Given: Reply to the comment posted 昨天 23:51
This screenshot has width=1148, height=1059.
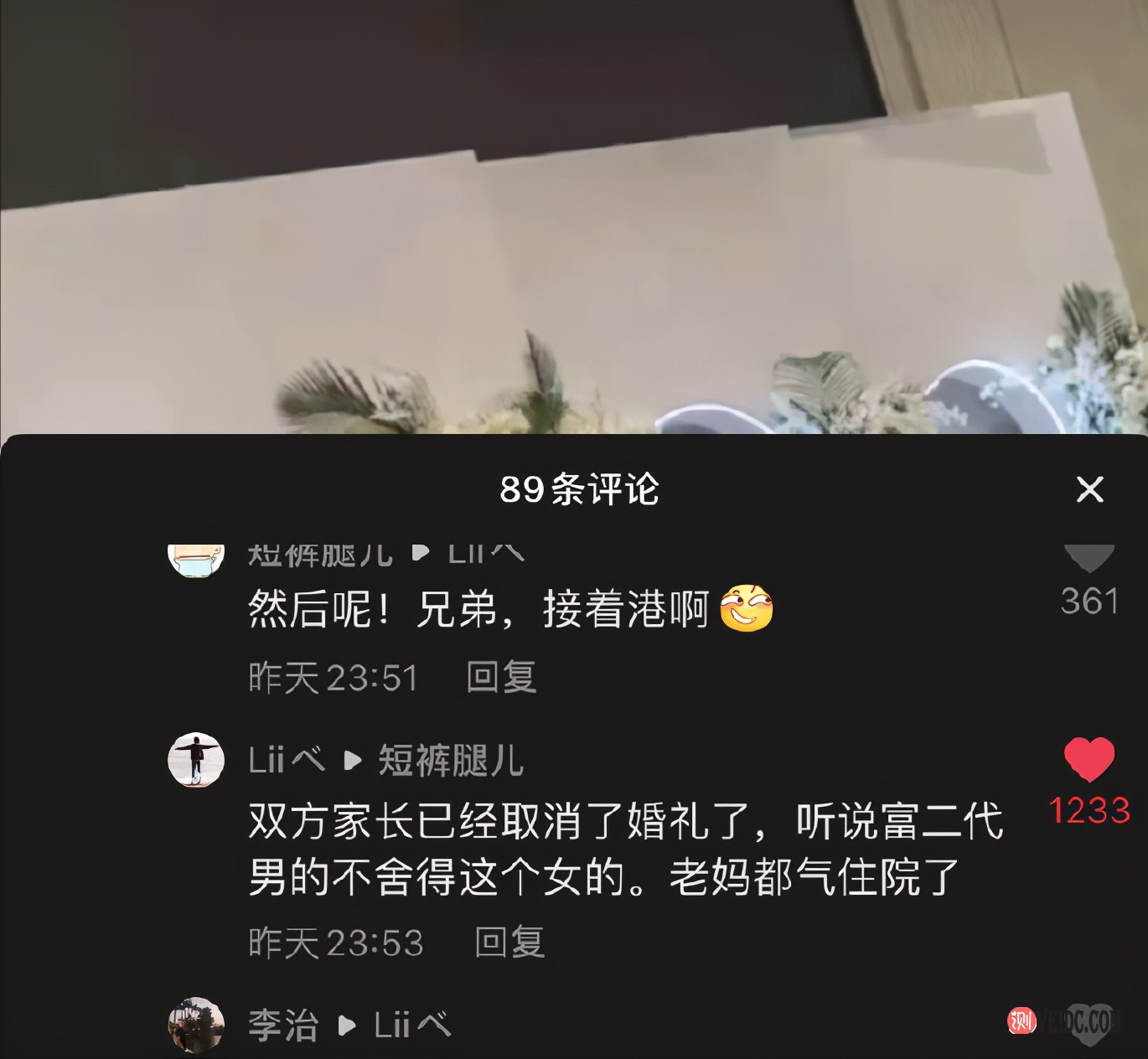Looking at the screenshot, I should (x=501, y=677).
